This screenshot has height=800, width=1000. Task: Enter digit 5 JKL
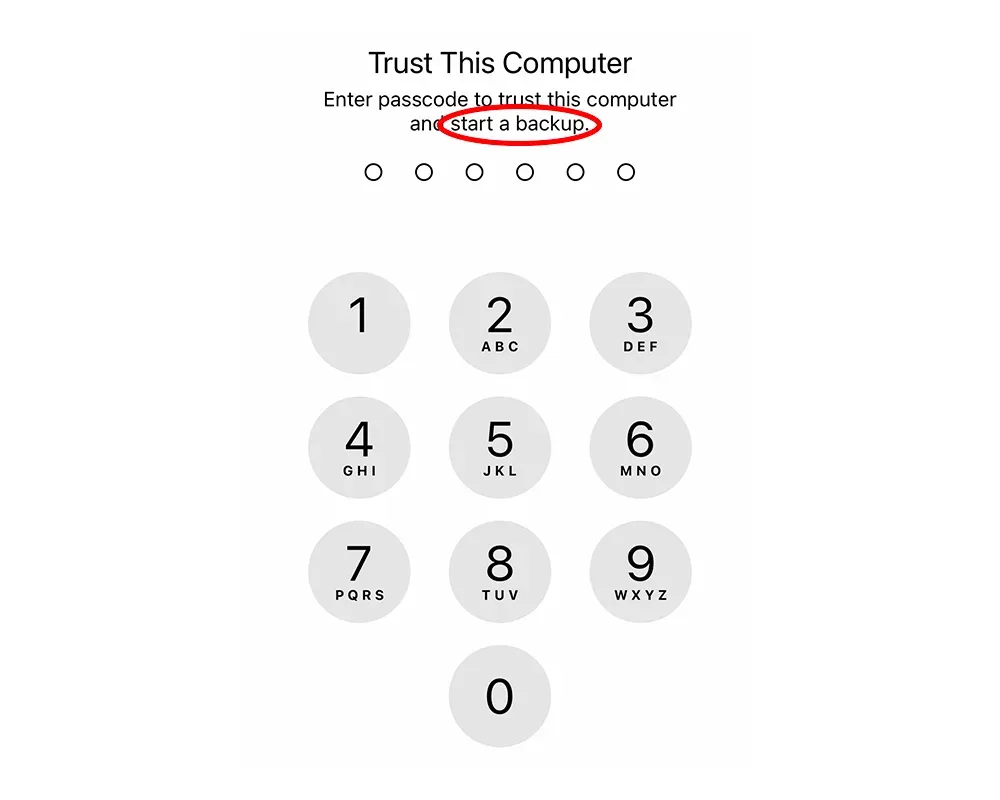pyautogui.click(x=500, y=447)
